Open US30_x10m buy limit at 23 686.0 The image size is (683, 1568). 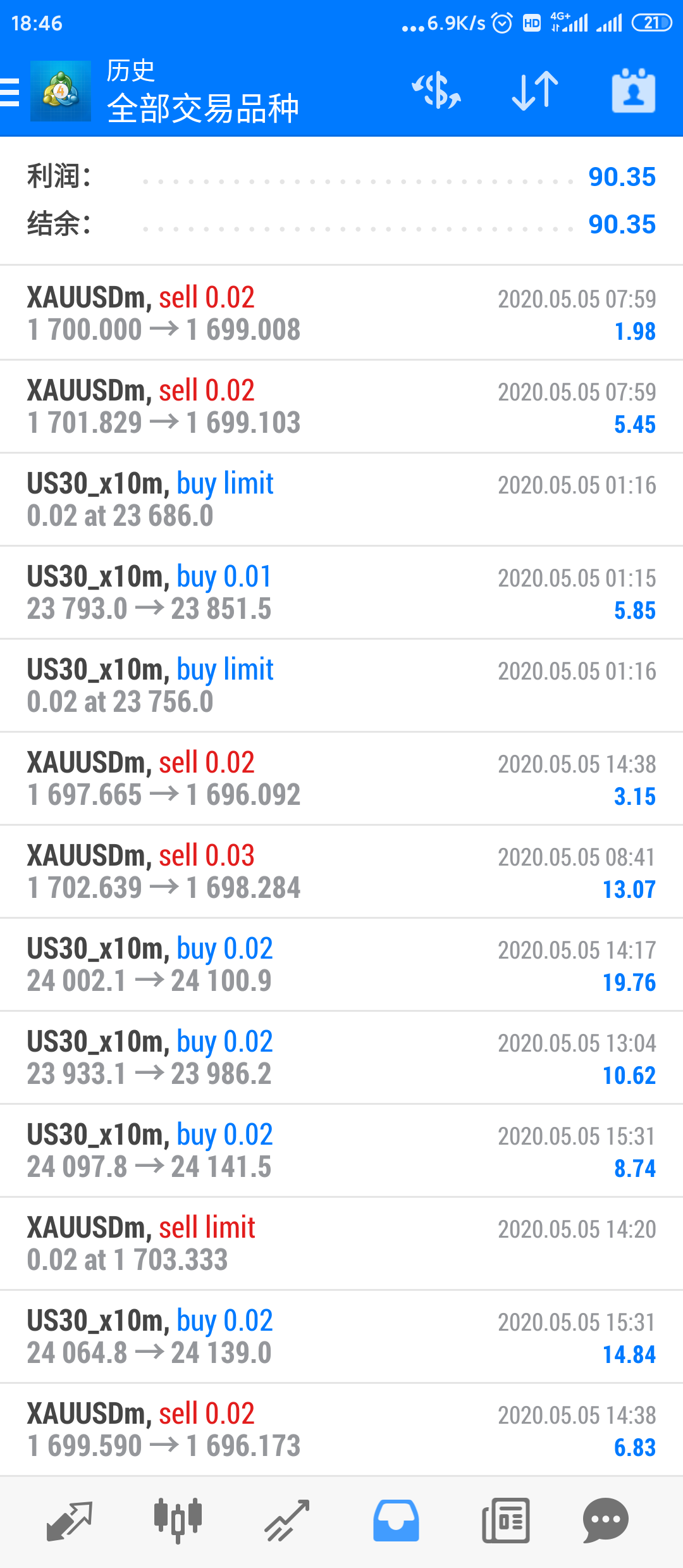(341, 499)
